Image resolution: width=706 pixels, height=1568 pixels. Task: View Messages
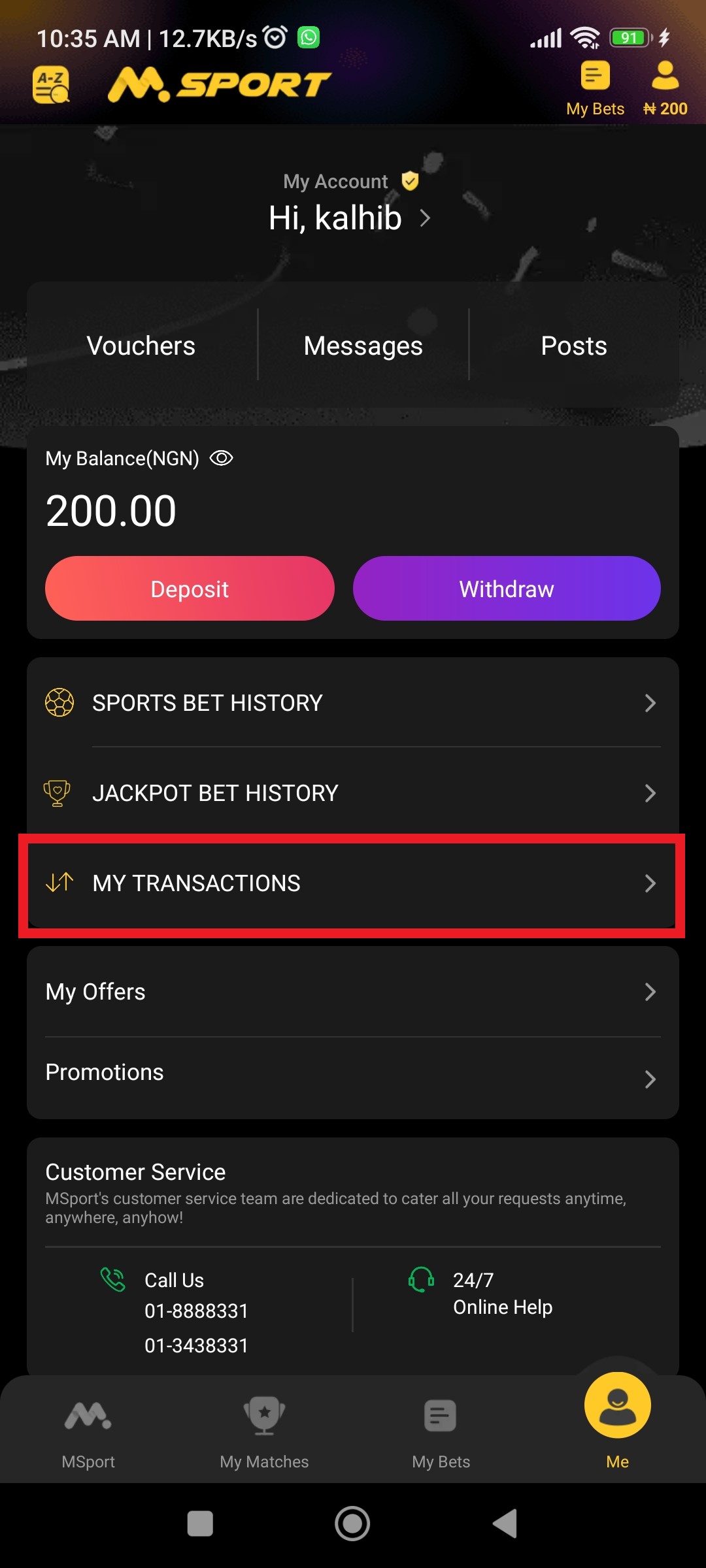363,346
